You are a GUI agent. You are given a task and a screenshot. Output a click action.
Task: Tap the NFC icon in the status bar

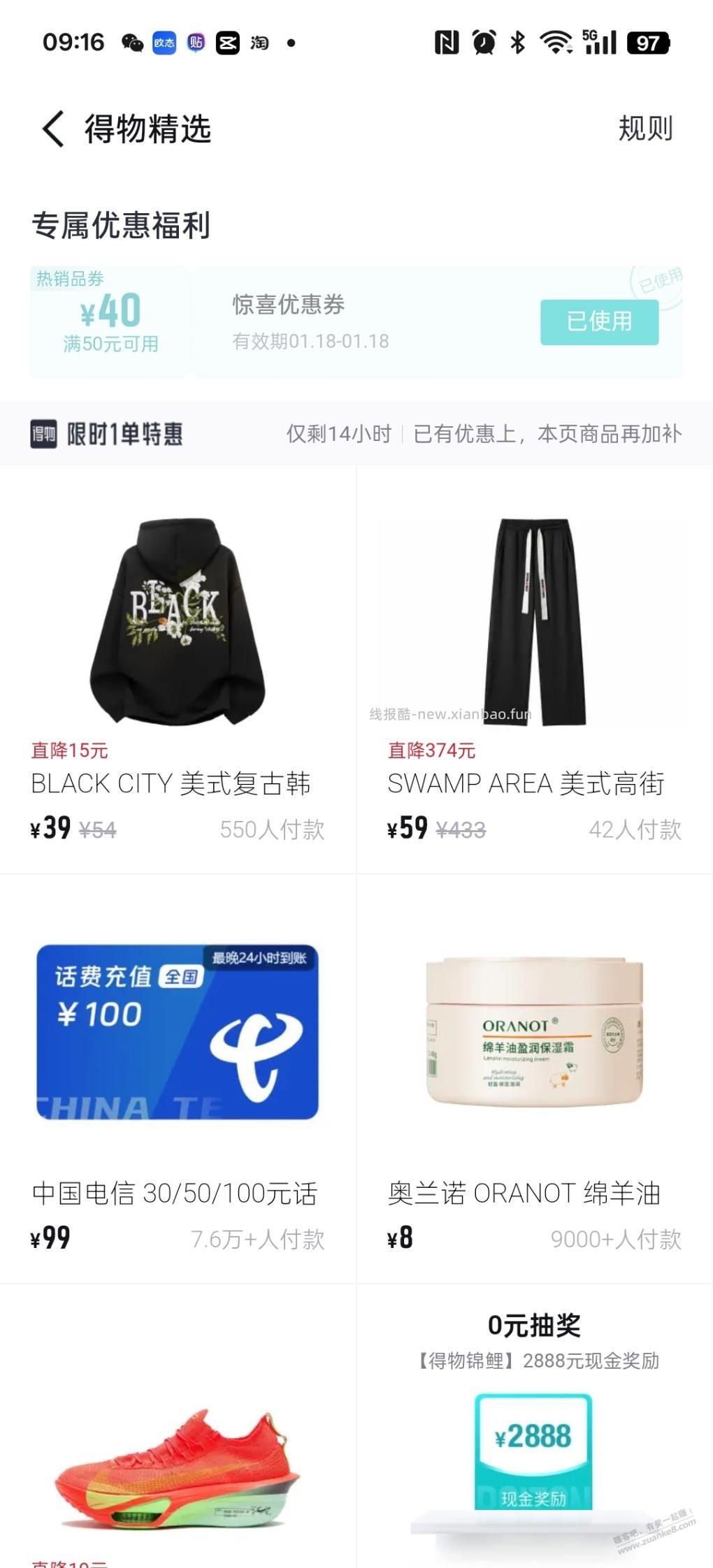click(x=448, y=42)
